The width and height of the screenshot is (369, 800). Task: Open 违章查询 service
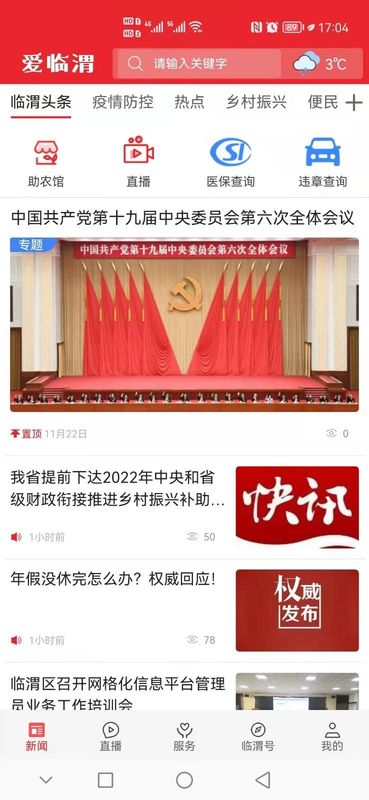pyautogui.click(x=323, y=161)
